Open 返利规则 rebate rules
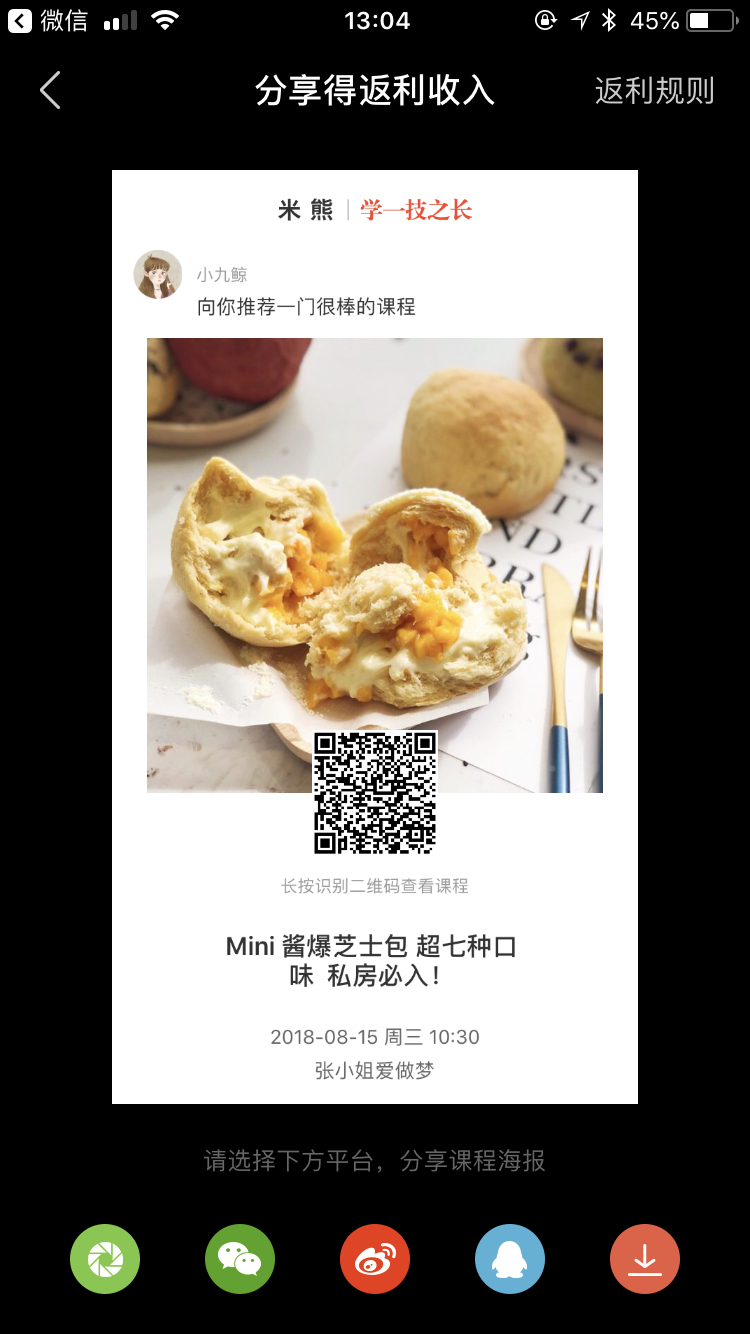 coord(654,91)
